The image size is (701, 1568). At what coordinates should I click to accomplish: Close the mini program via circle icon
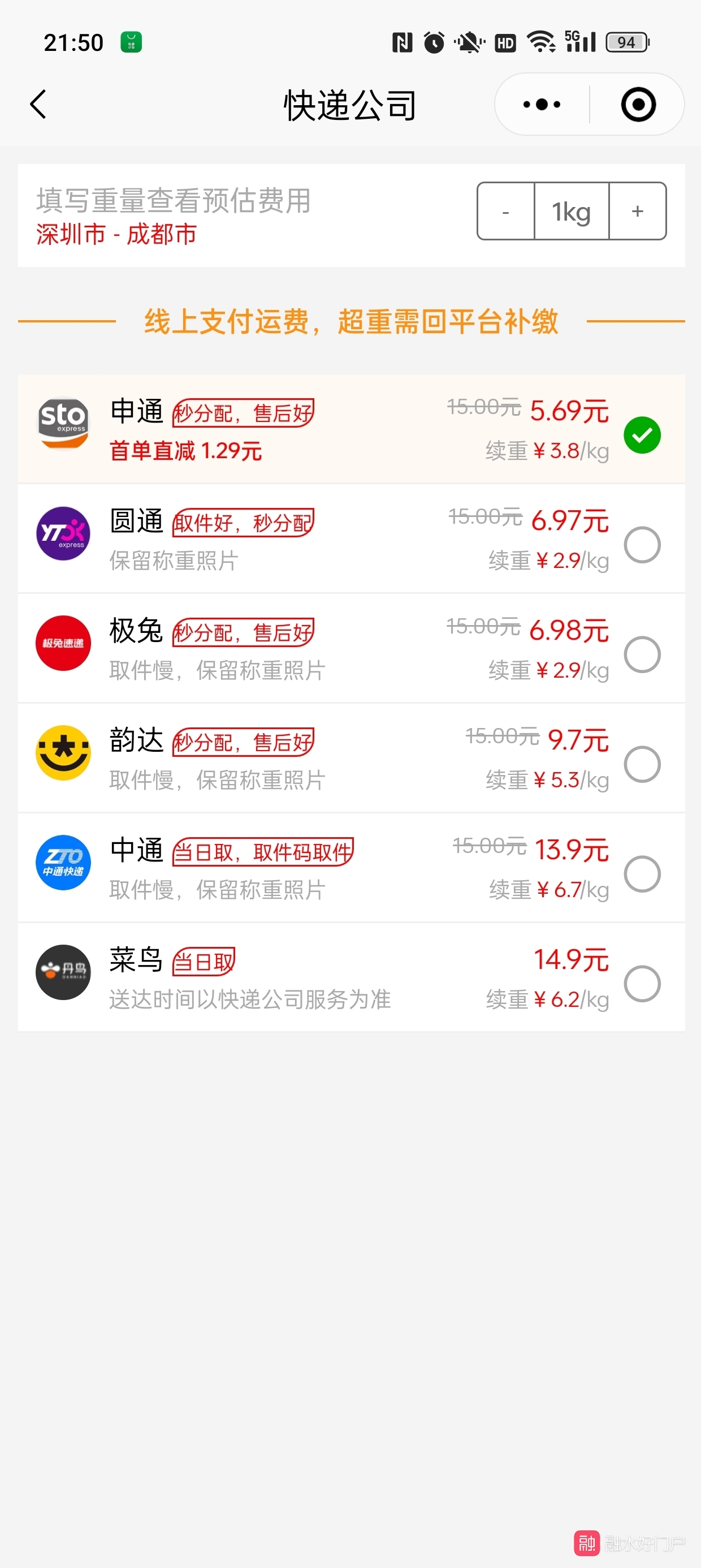(x=638, y=104)
